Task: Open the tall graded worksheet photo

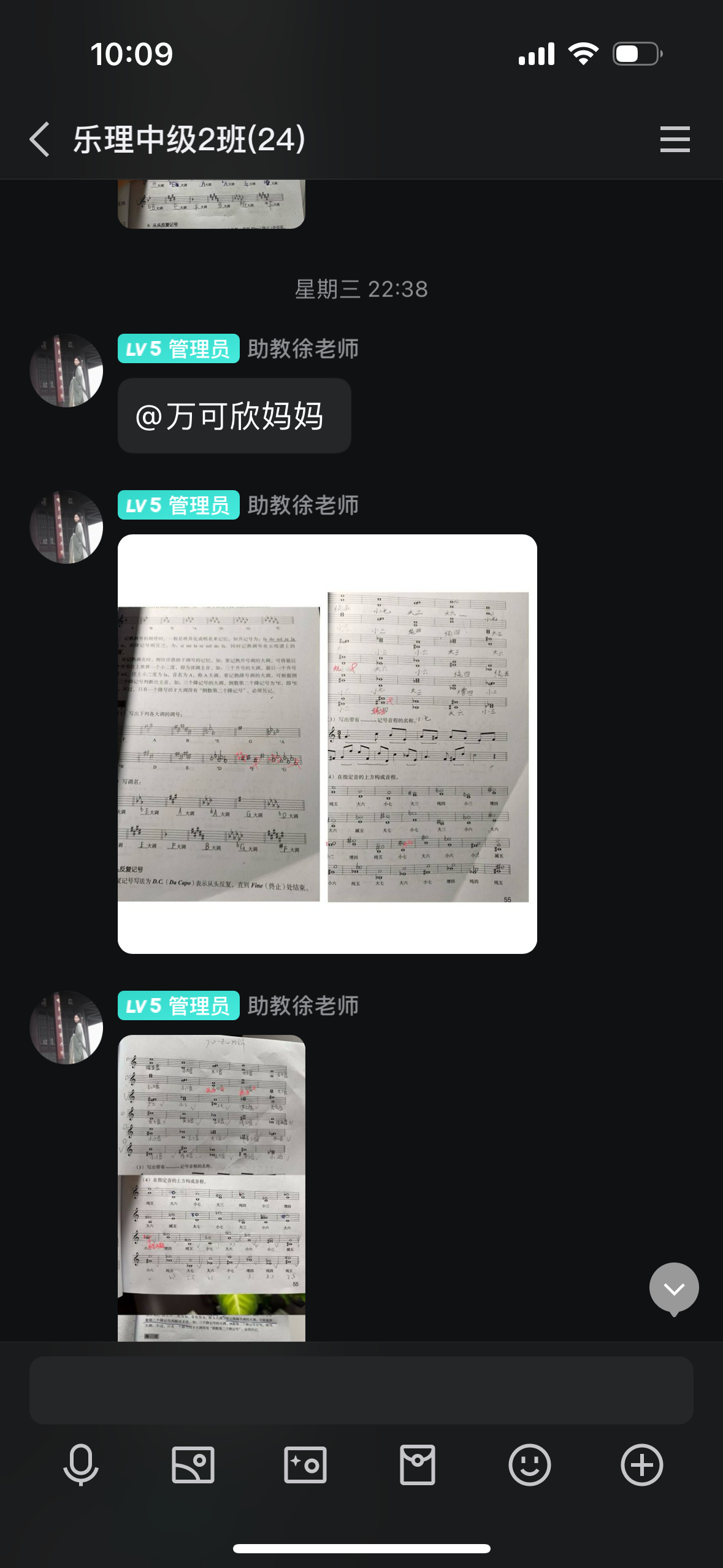Action: click(x=212, y=1187)
